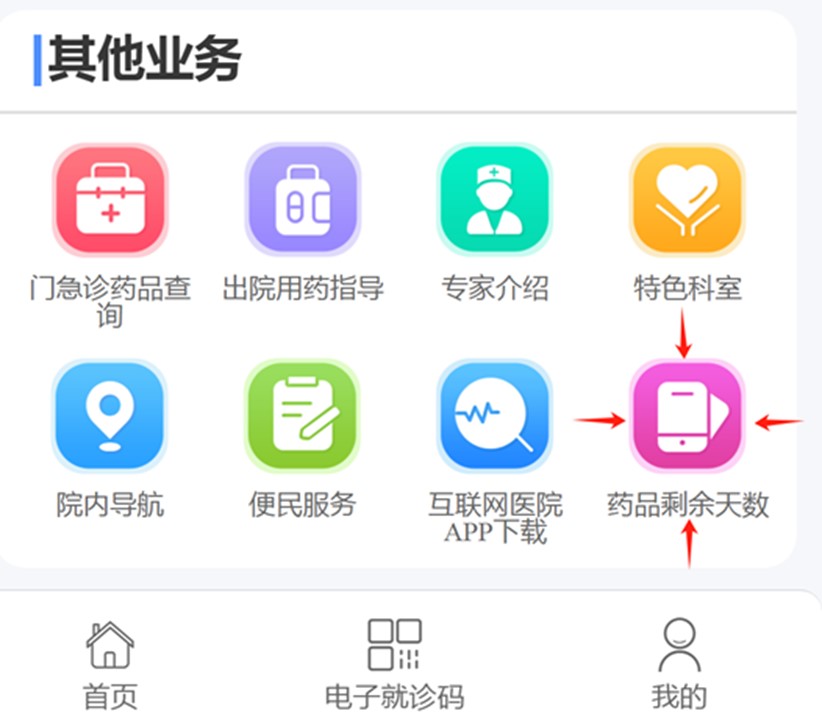The height and width of the screenshot is (725, 822).
Task: Tap 互联网医院APP下载
Action: point(494,417)
